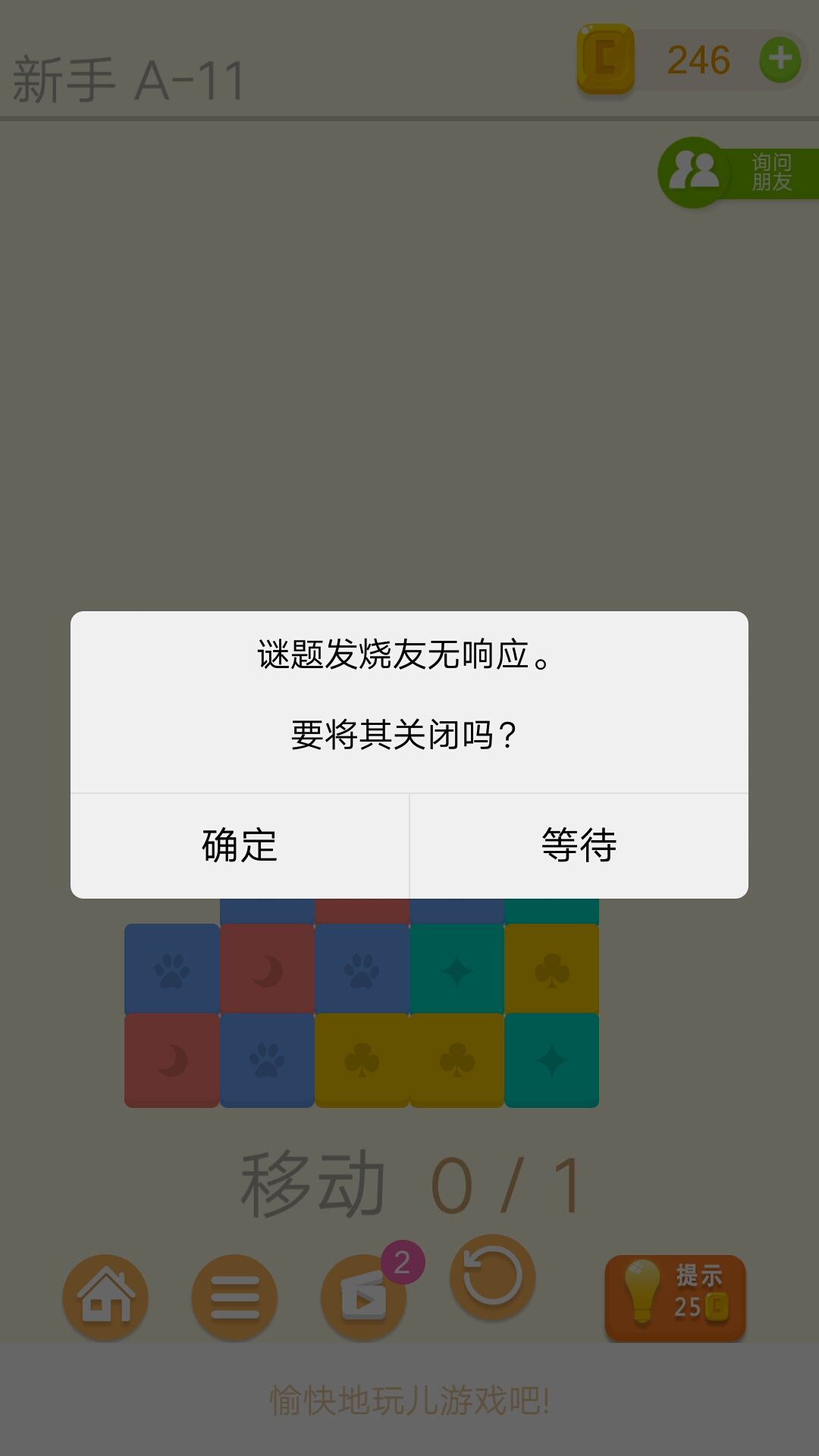Image resolution: width=819 pixels, height=1456 pixels.
Task: Select the blue paw tile in the top row
Action: point(168,969)
